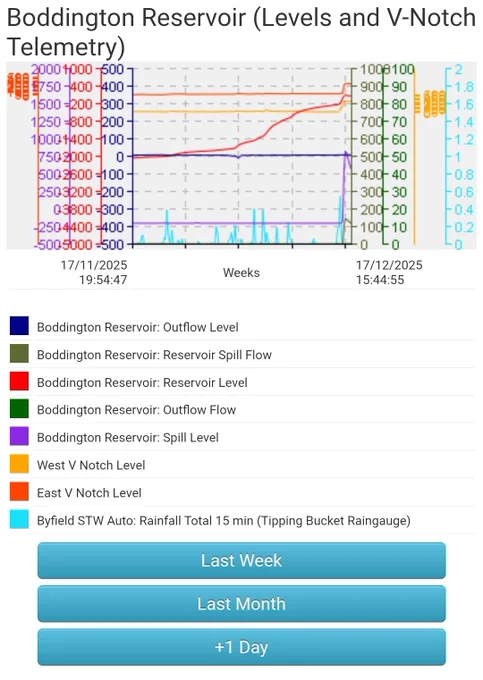This screenshot has width=483, height=680.
Task: Show the Last Week telemetry range
Action: coord(242,560)
